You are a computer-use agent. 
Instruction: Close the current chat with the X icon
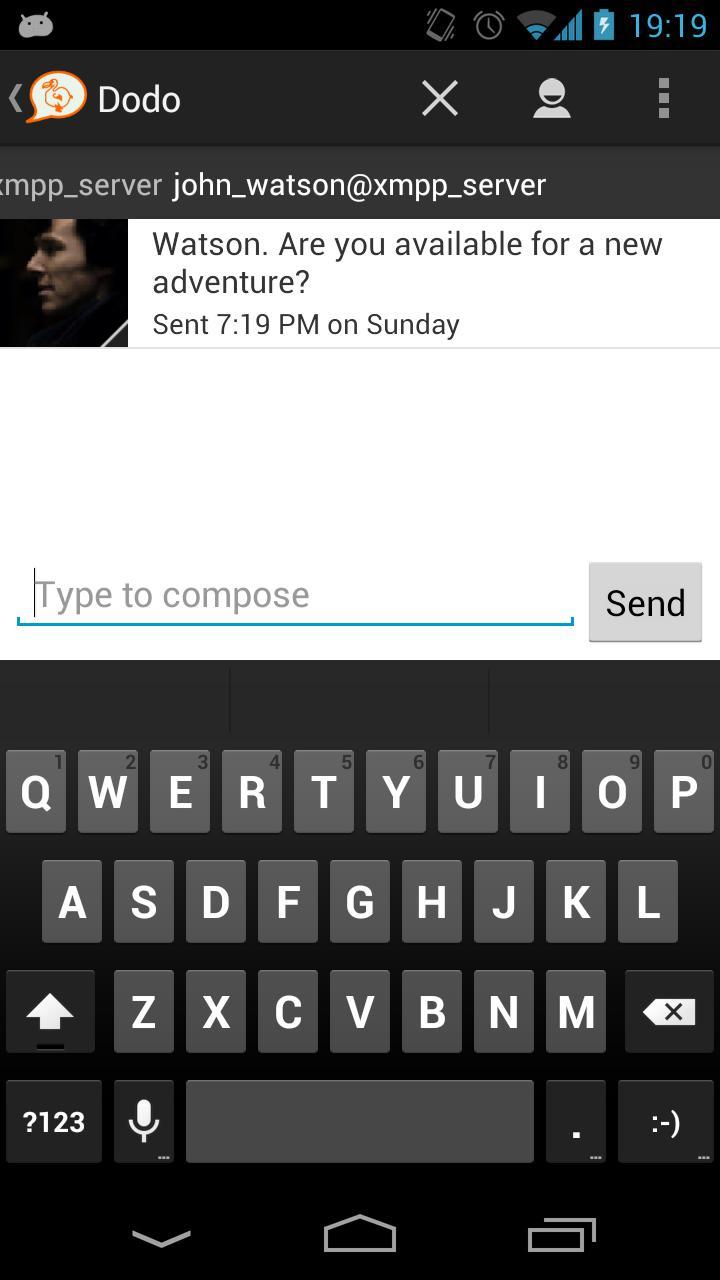pos(440,99)
